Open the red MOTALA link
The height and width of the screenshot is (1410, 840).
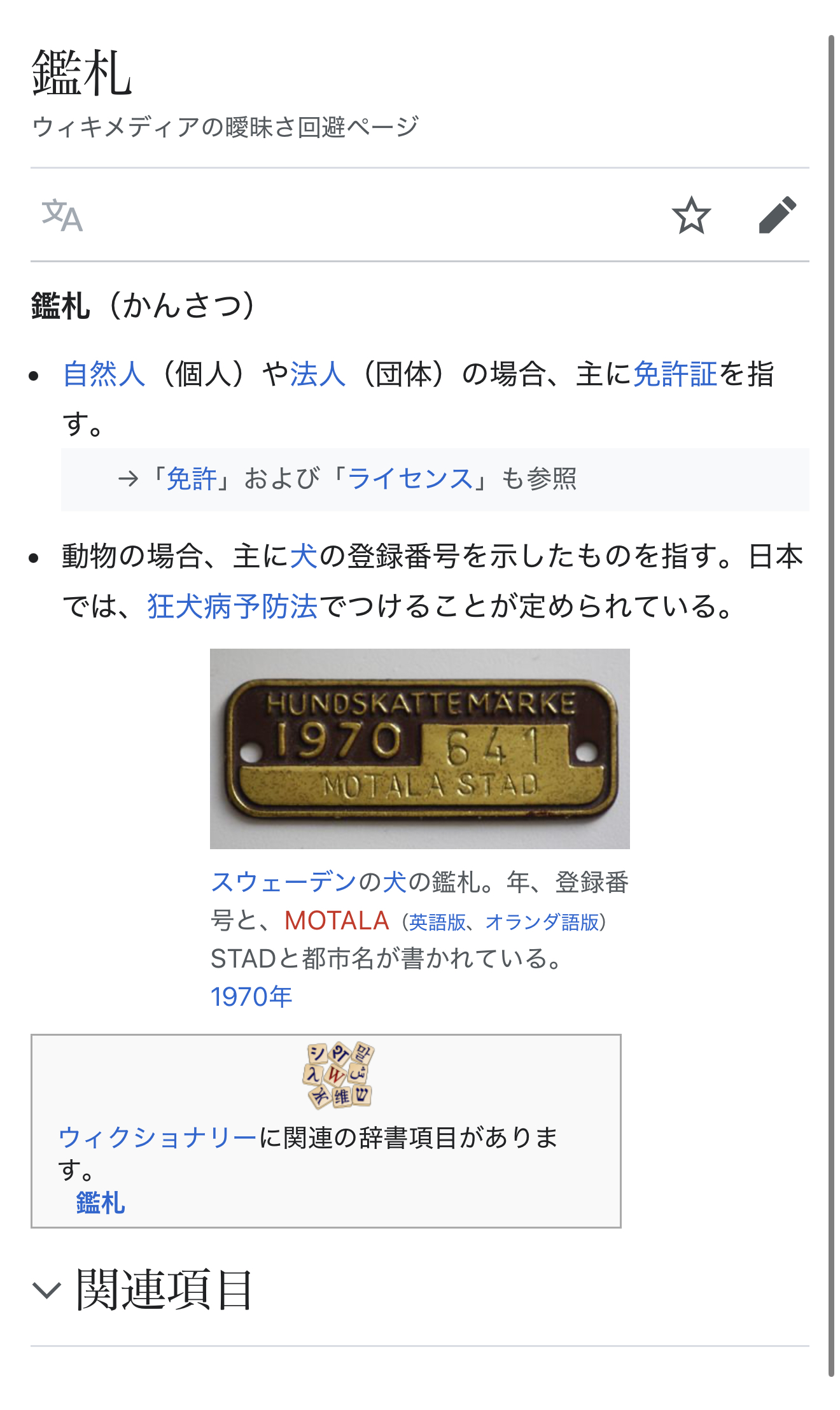pyautogui.click(x=337, y=920)
